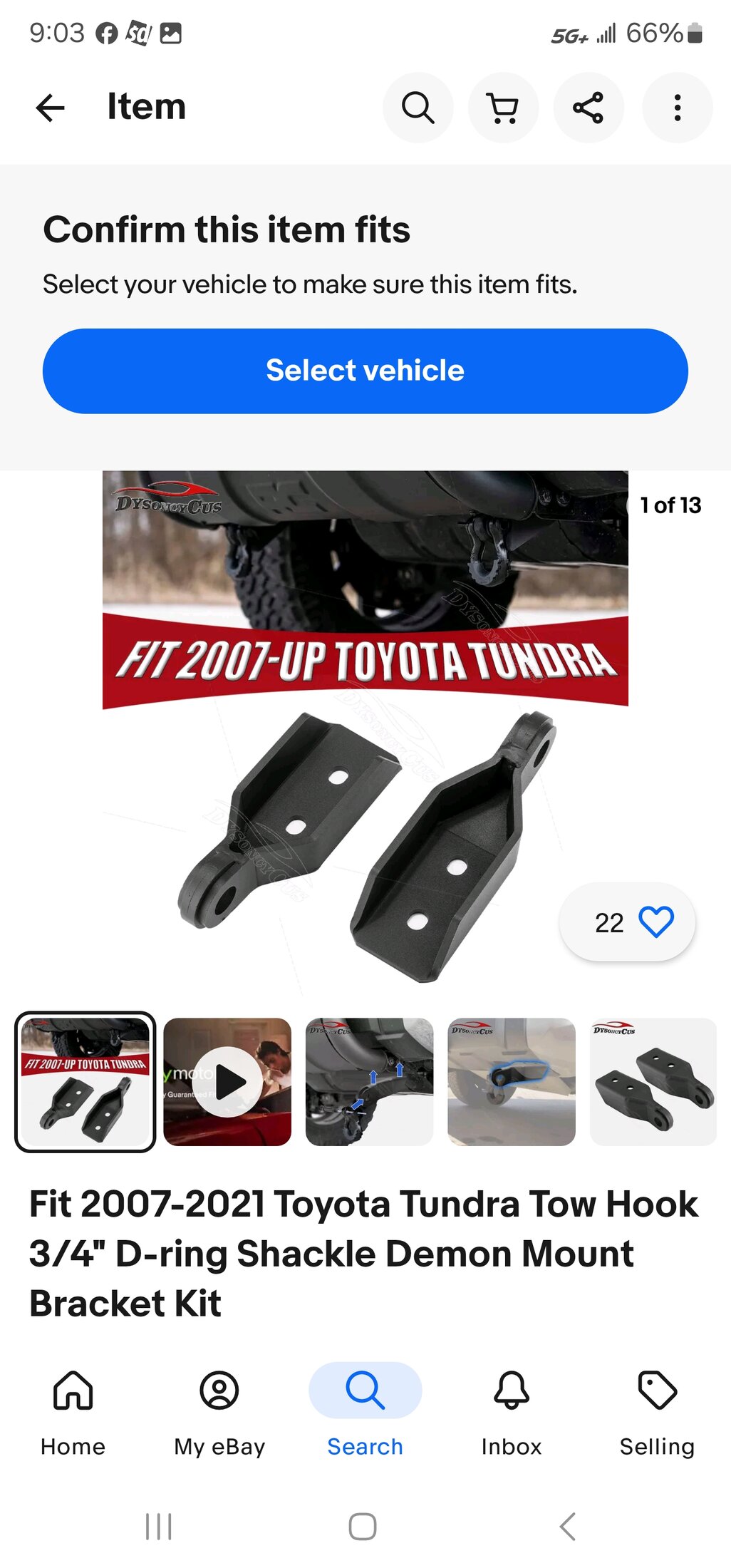Open the three-dot overflow menu
The height and width of the screenshot is (1568, 731).
(x=677, y=108)
